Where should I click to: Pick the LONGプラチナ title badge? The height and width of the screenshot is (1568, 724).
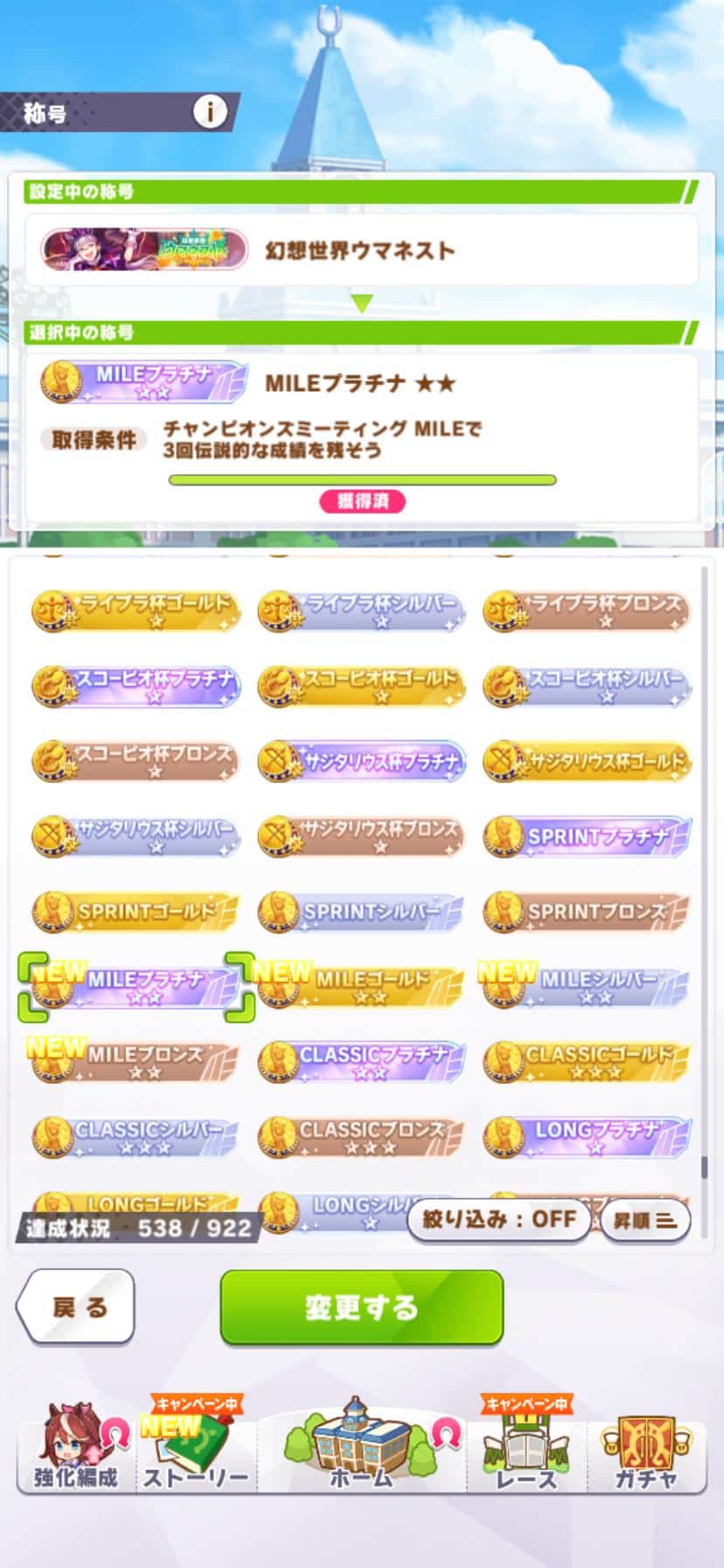[x=587, y=1137]
